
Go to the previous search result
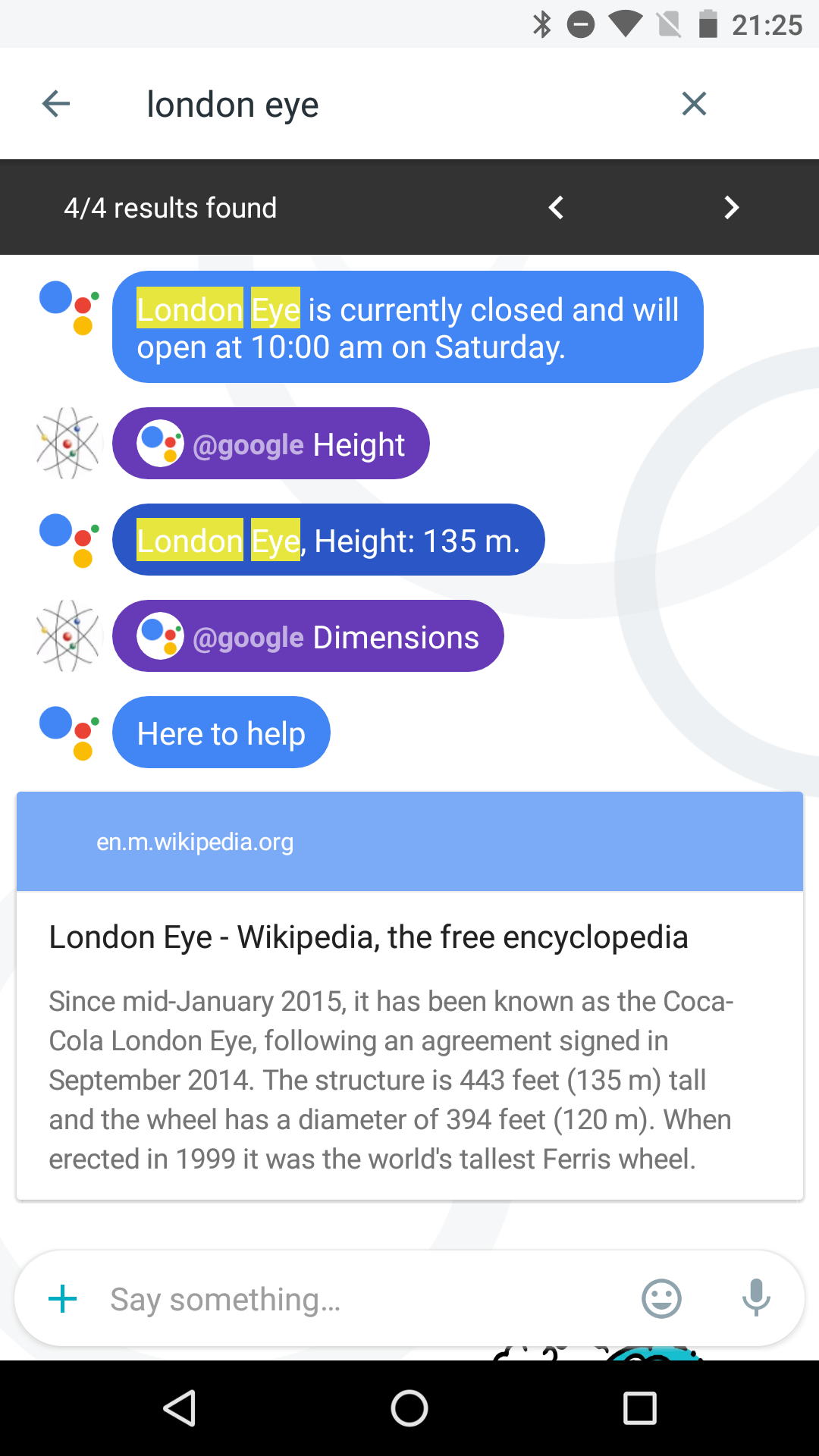pyautogui.click(x=556, y=207)
